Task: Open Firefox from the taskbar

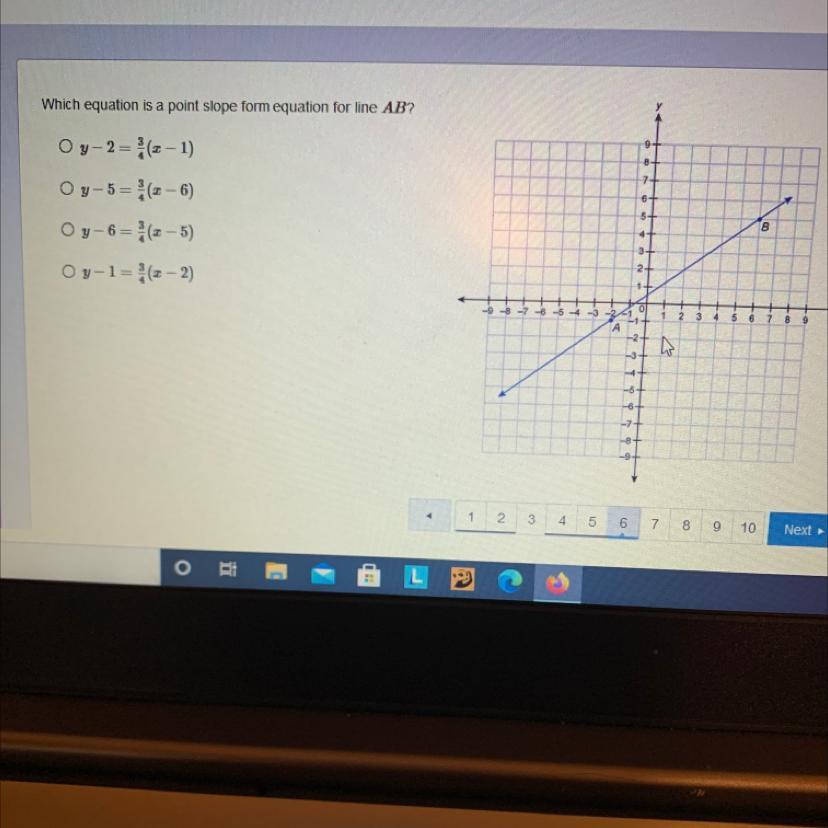Action: point(557,582)
